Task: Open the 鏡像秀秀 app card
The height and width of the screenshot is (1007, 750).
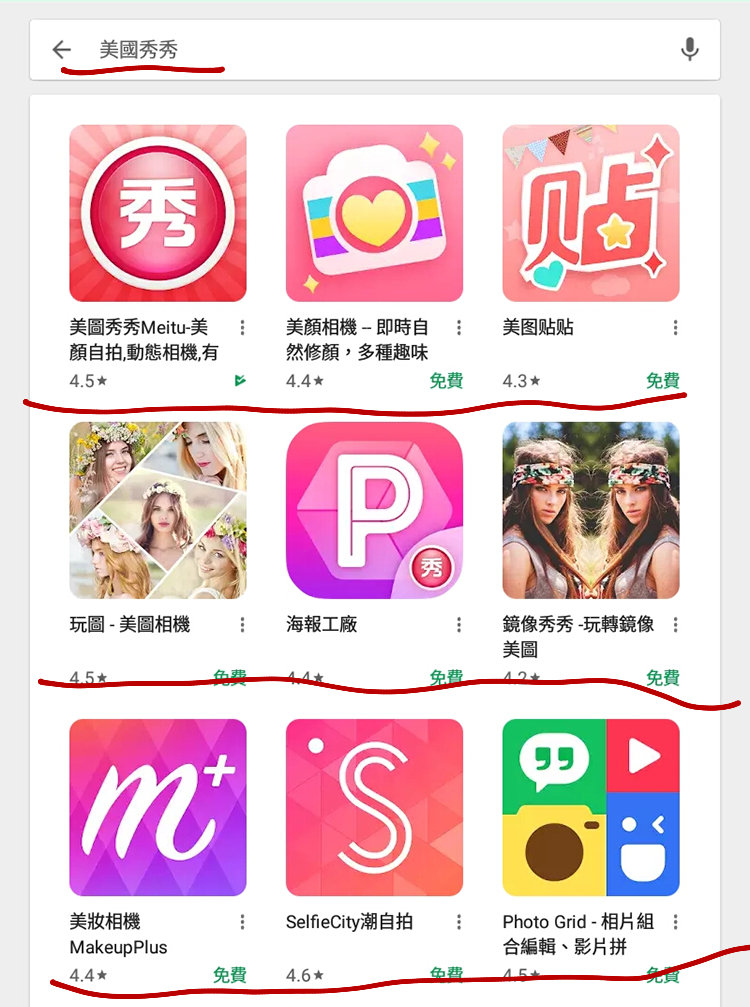Action: click(591, 511)
